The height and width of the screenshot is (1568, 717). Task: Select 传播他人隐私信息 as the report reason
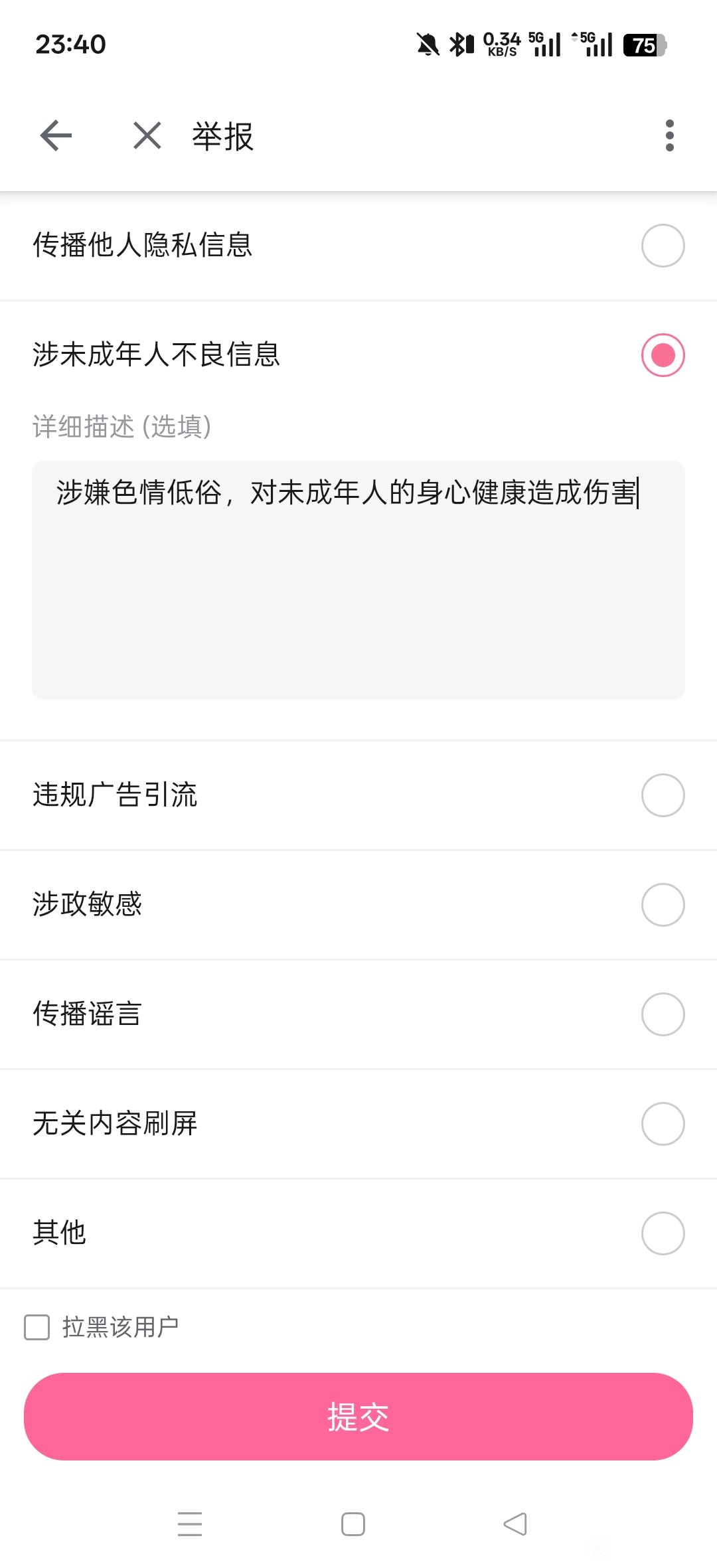click(663, 246)
